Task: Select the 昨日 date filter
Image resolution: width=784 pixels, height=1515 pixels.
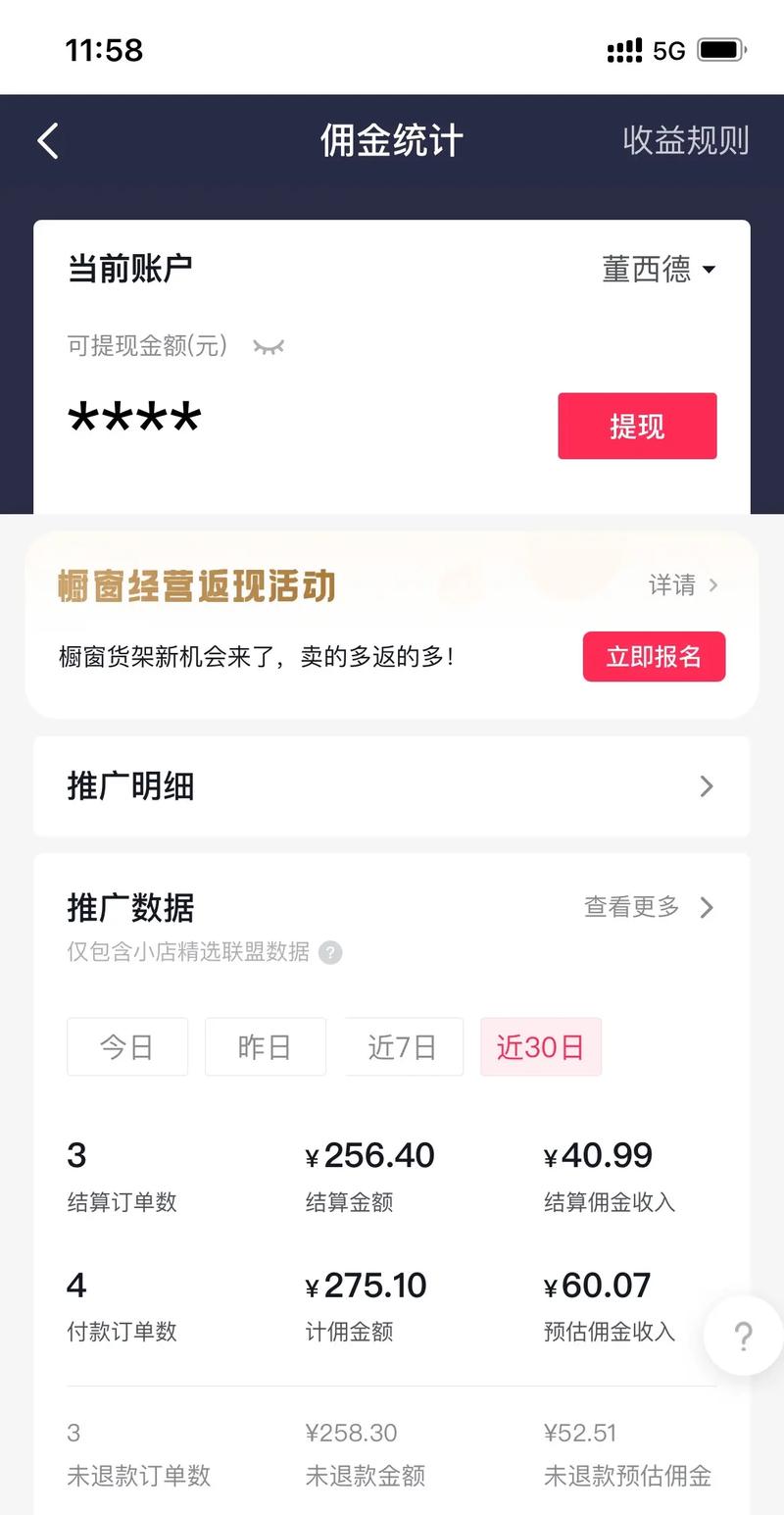Action: click(x=266, y=1046)
